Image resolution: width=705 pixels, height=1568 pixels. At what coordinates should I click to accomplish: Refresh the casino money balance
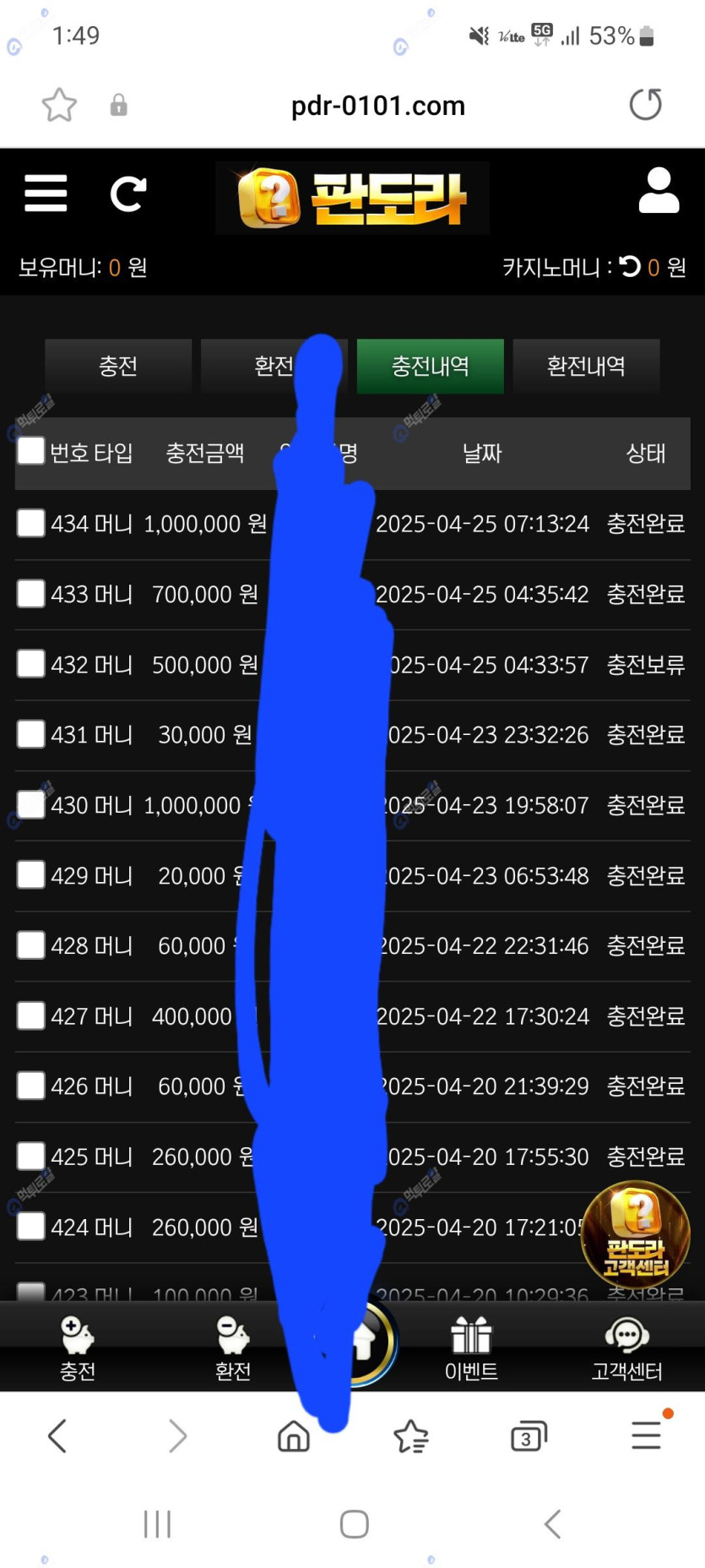[630, 267]
